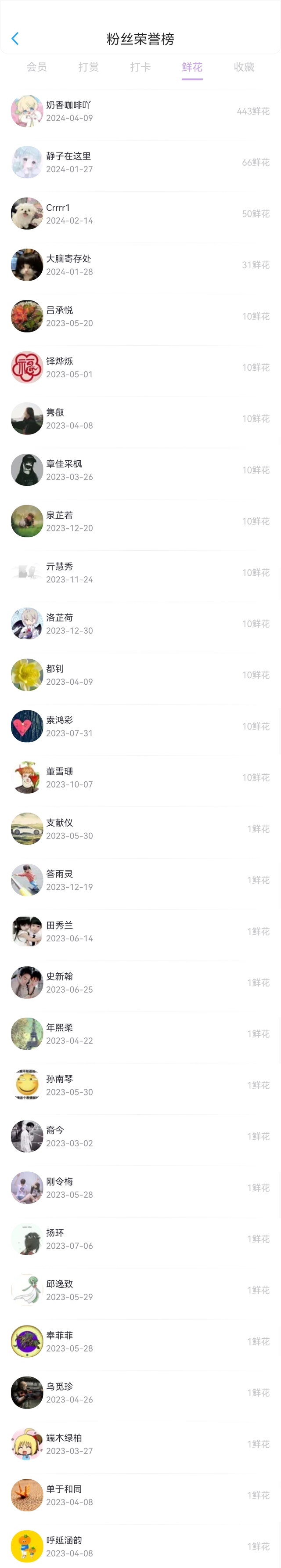Open 呼延涵韵's row
Screen dimensions: 281x1568
click(x=140, y=1546)
